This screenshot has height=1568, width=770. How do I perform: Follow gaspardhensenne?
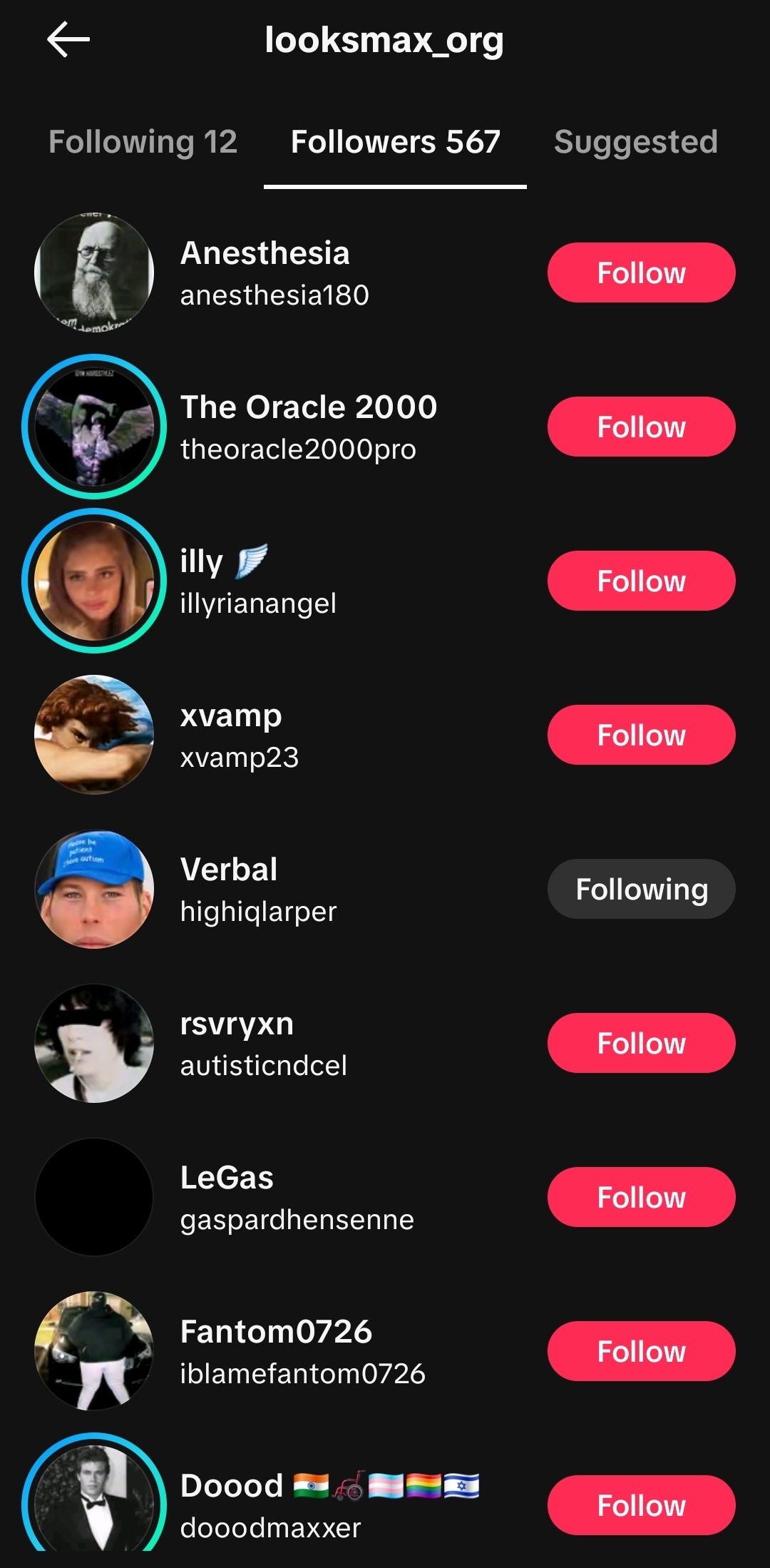(641, 1197)
